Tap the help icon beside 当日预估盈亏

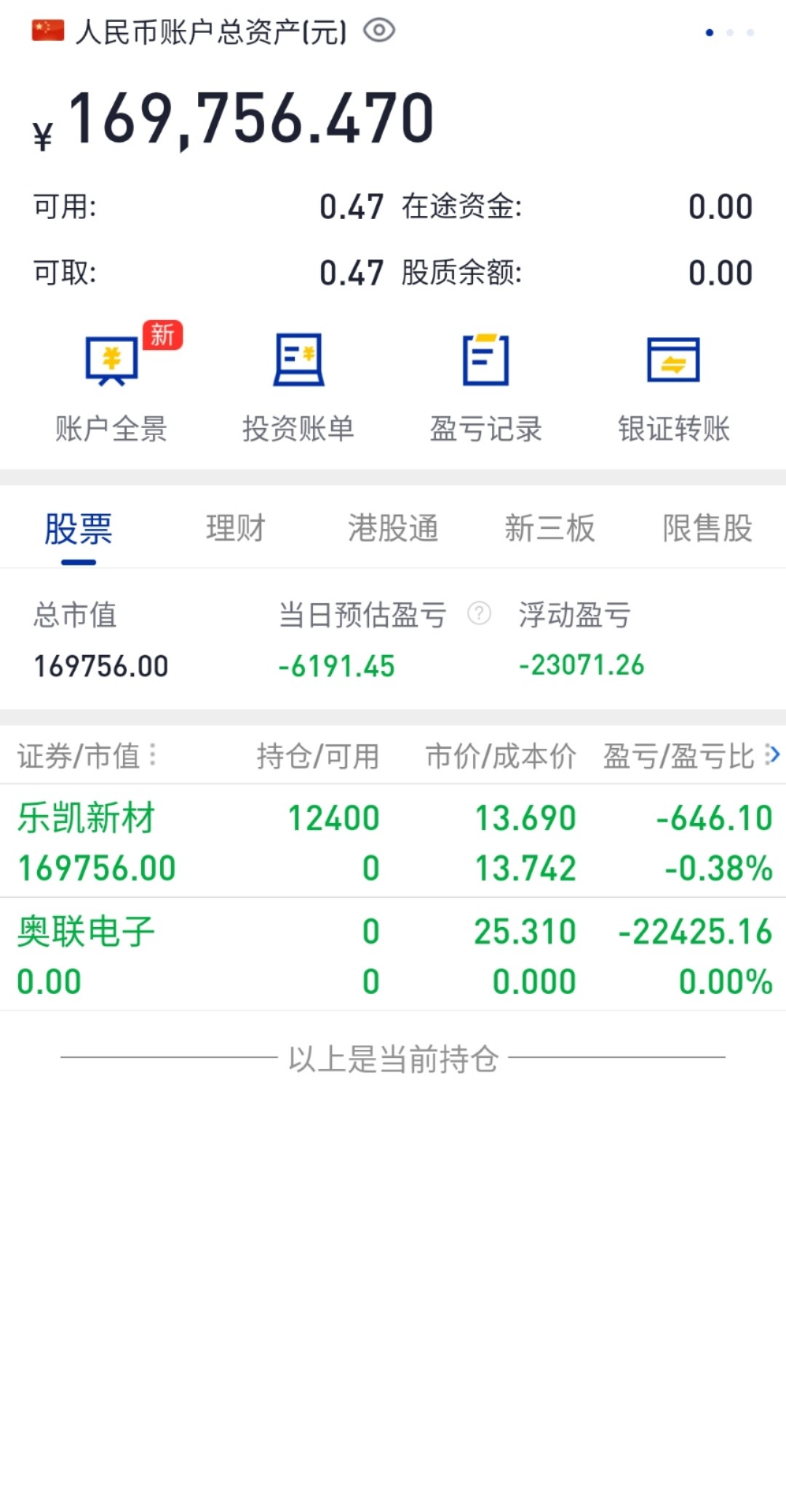click(x=479, y=613)
